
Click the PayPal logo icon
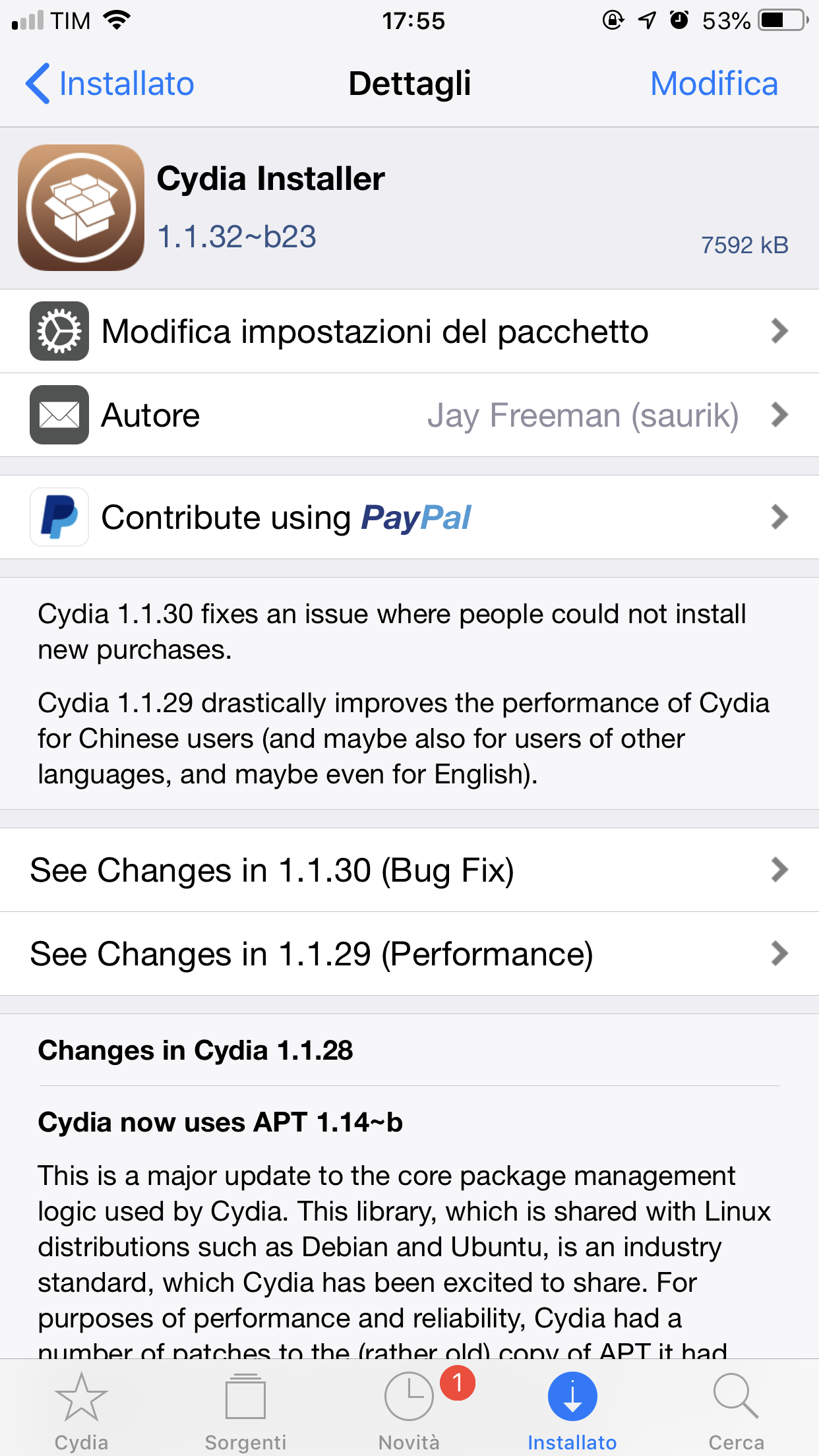[x=59, y=517]
